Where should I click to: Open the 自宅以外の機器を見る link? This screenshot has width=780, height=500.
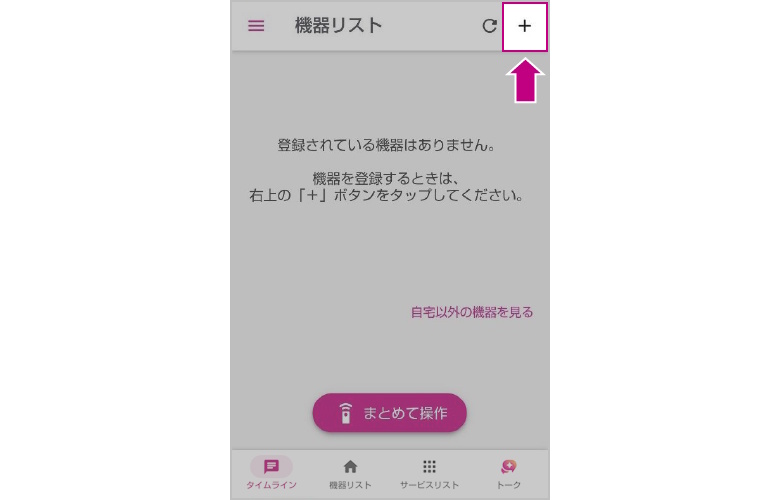pyautogui.click(x=472, y=312)
